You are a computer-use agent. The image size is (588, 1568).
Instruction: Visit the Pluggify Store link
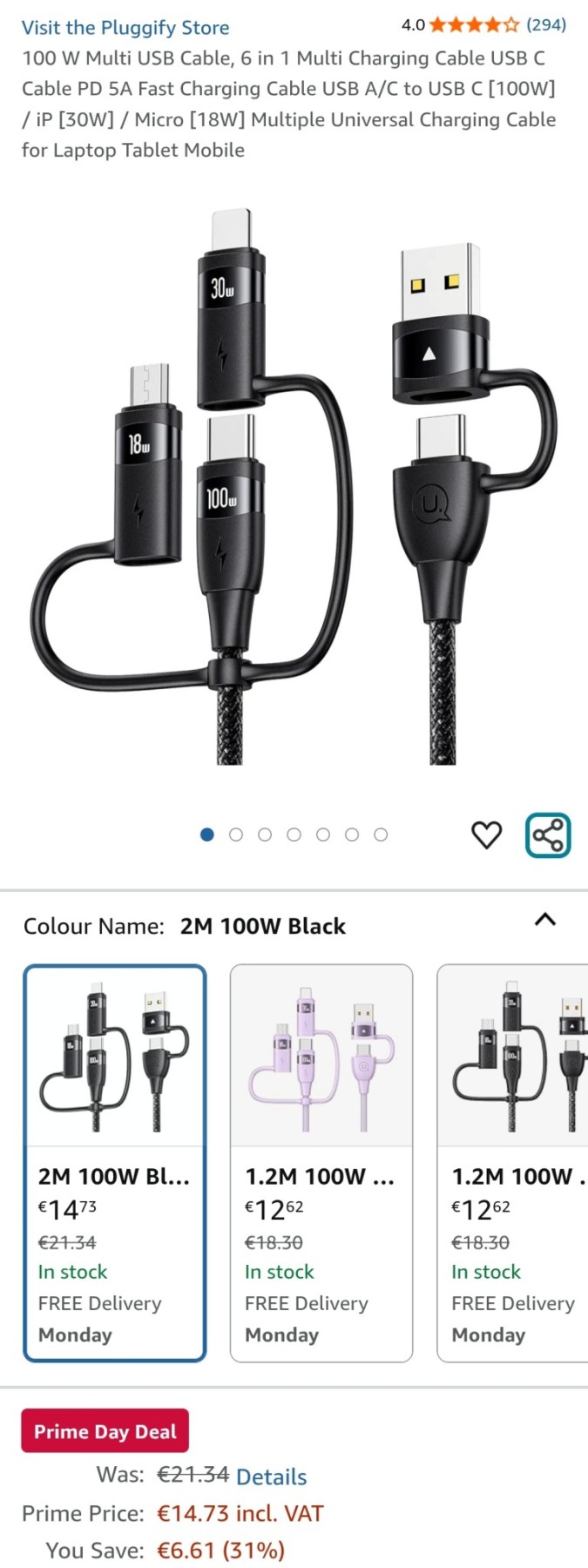(x=125, y=27)
